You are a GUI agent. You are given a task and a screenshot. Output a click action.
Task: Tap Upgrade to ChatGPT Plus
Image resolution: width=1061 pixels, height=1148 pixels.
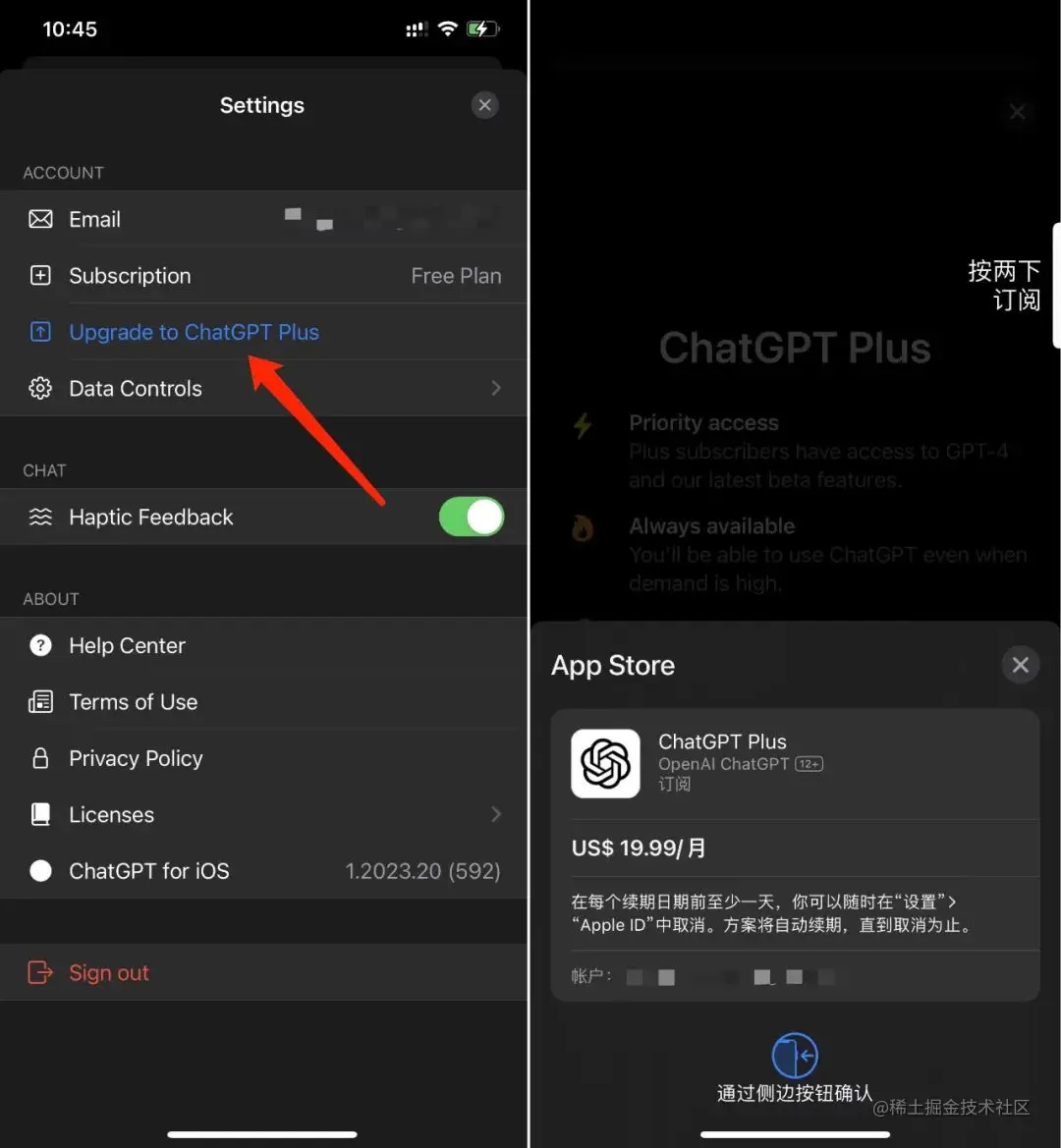[x=194, y=332]
